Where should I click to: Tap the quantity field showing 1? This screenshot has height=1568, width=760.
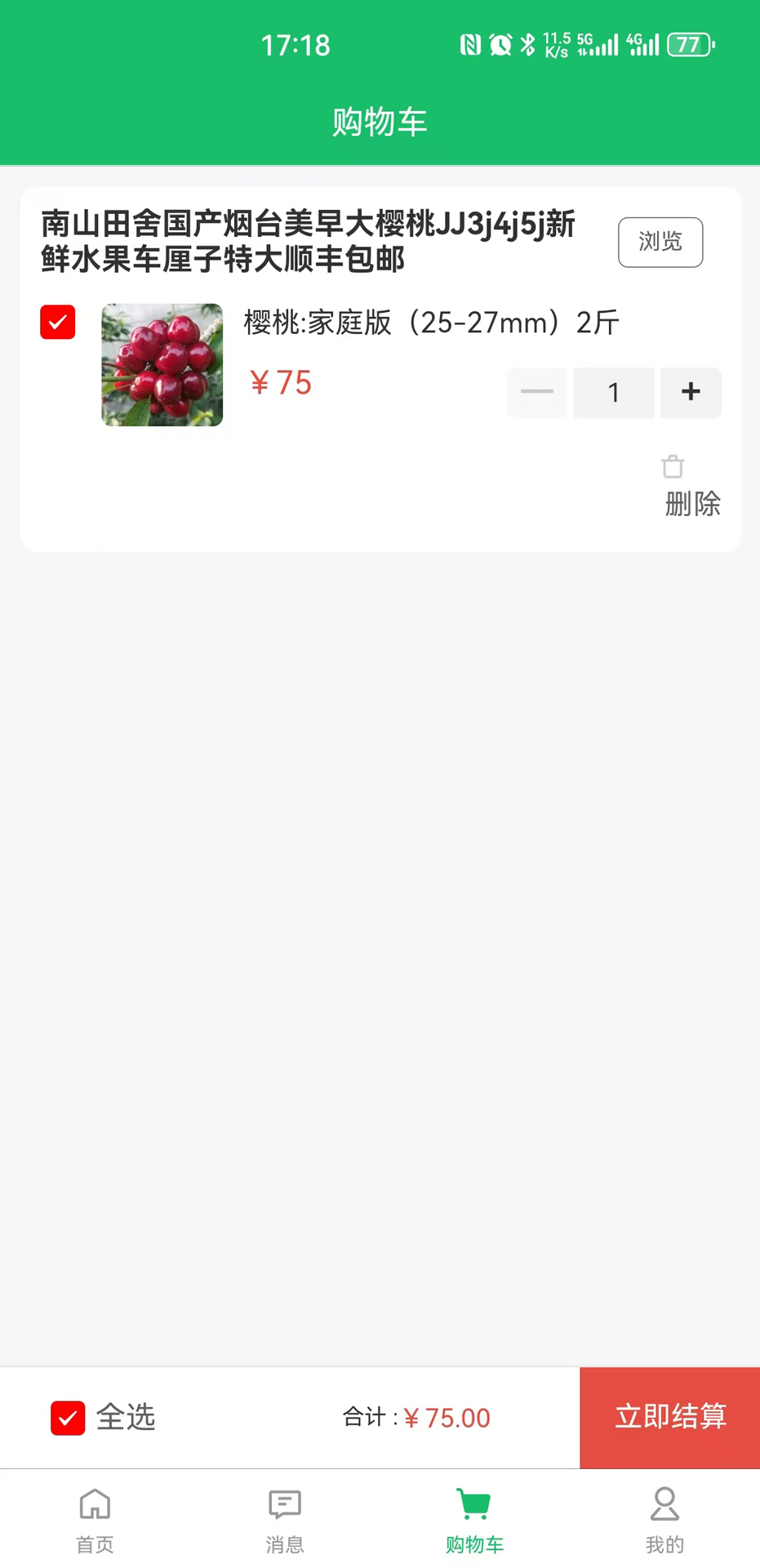point(614,392)
